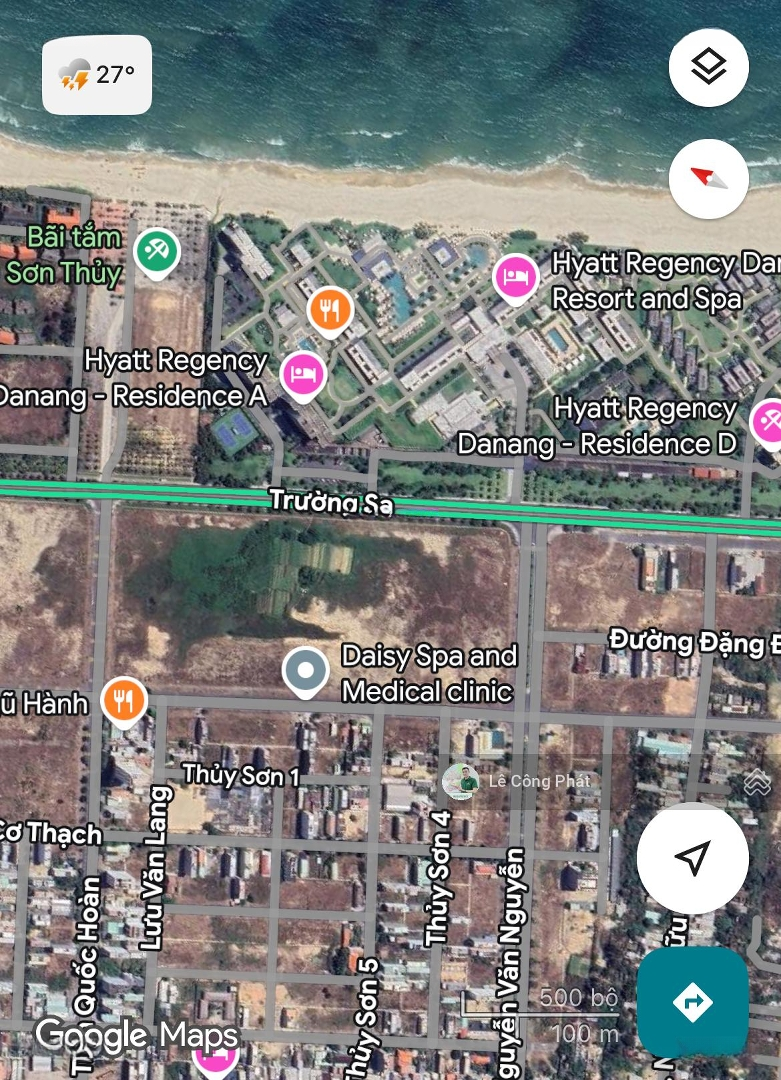View the restaurant pin inside the Hyatt resort
The width and height of the screenshot is (781, 1080).
click(x=330, y=309)
